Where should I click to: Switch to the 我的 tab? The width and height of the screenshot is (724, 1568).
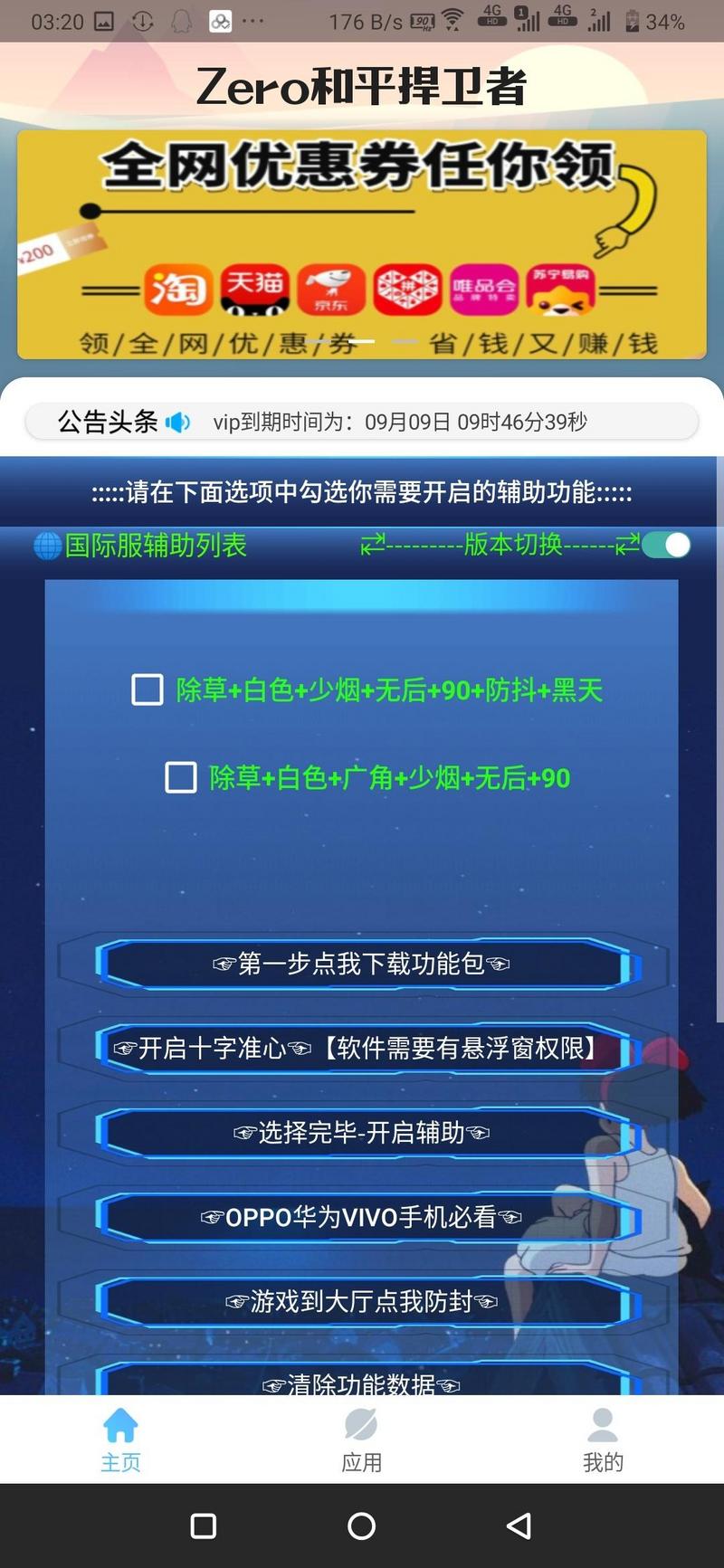(603, 1440)
